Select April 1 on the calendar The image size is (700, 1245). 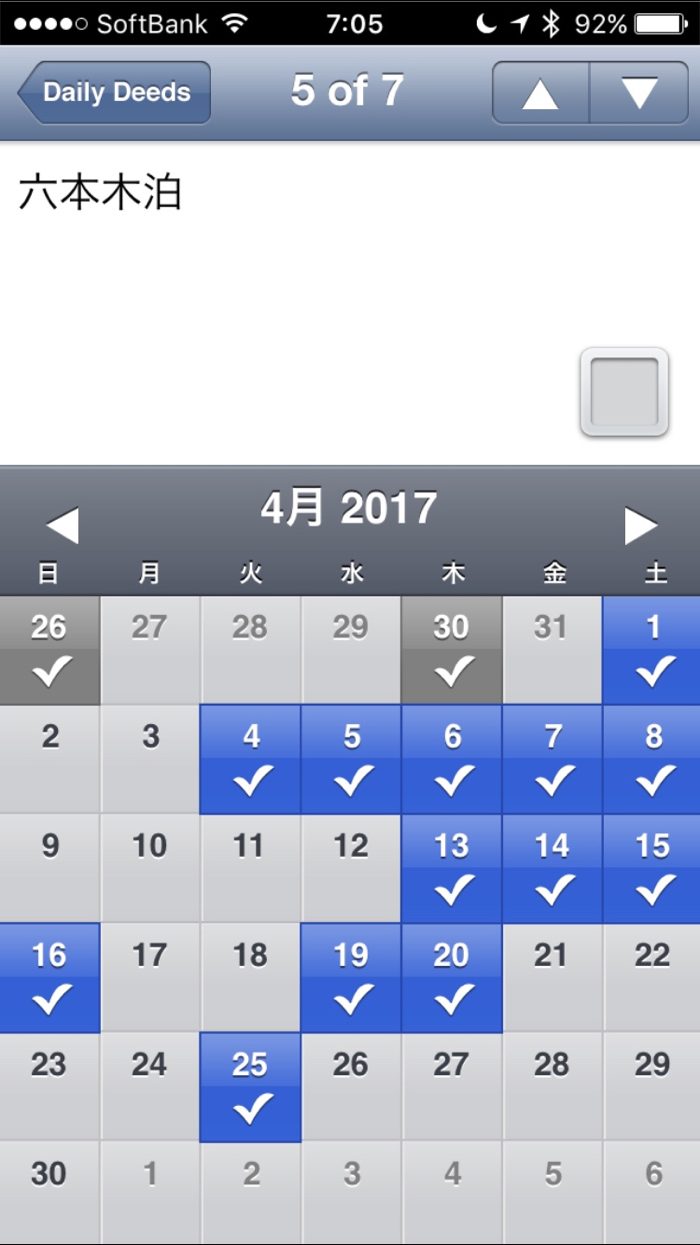652,651
